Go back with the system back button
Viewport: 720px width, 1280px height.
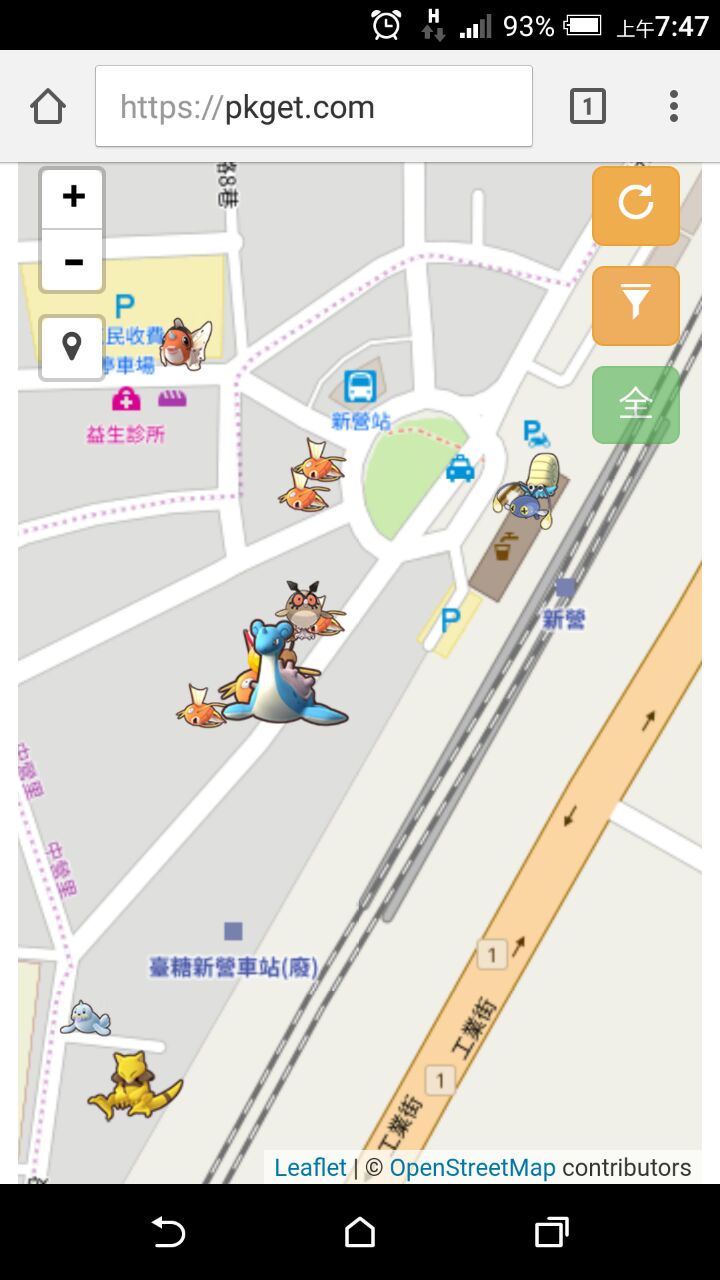(x=168, y=1233)
